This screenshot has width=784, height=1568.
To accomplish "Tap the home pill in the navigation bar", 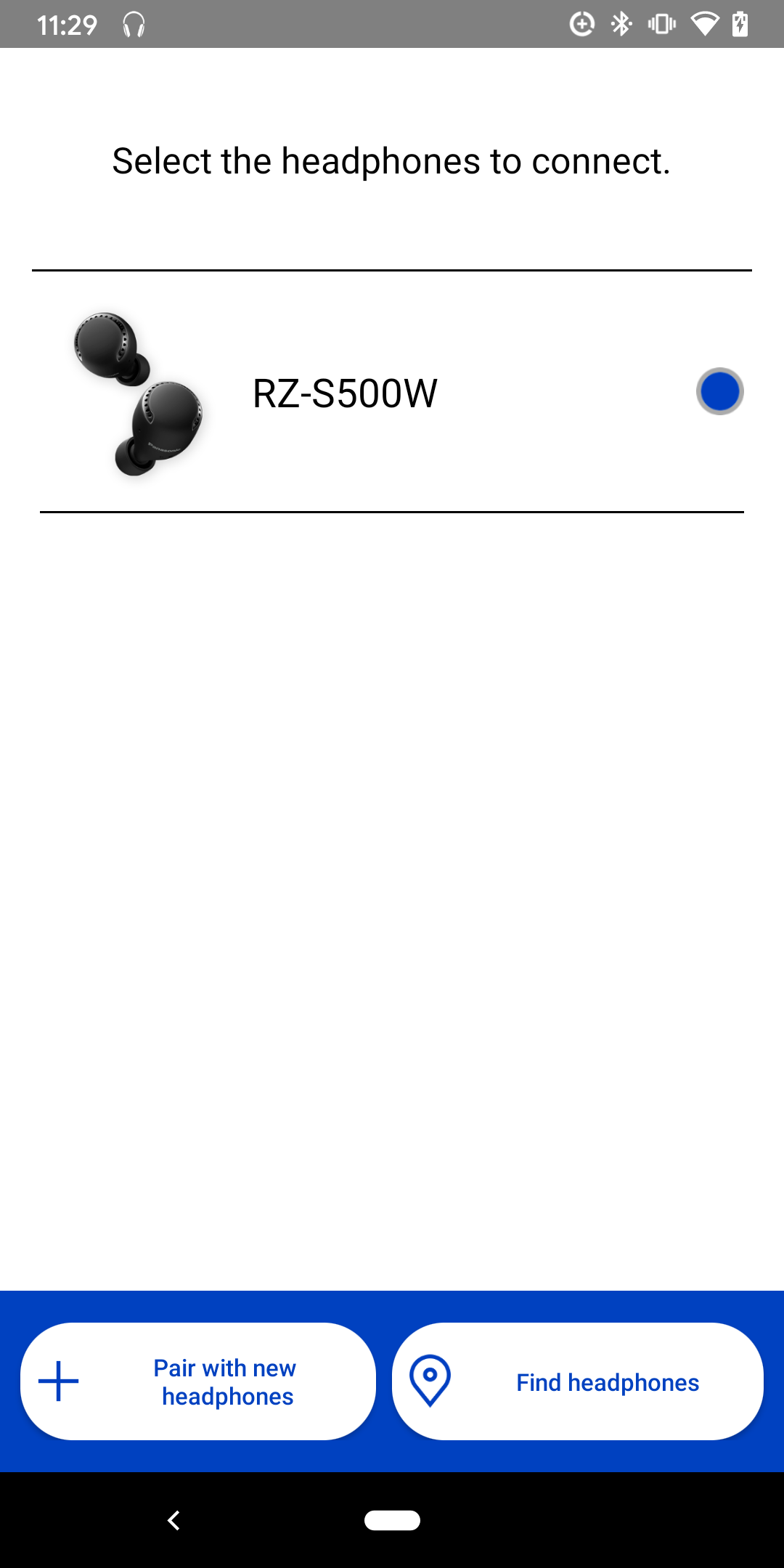I will pos(392,1520).
